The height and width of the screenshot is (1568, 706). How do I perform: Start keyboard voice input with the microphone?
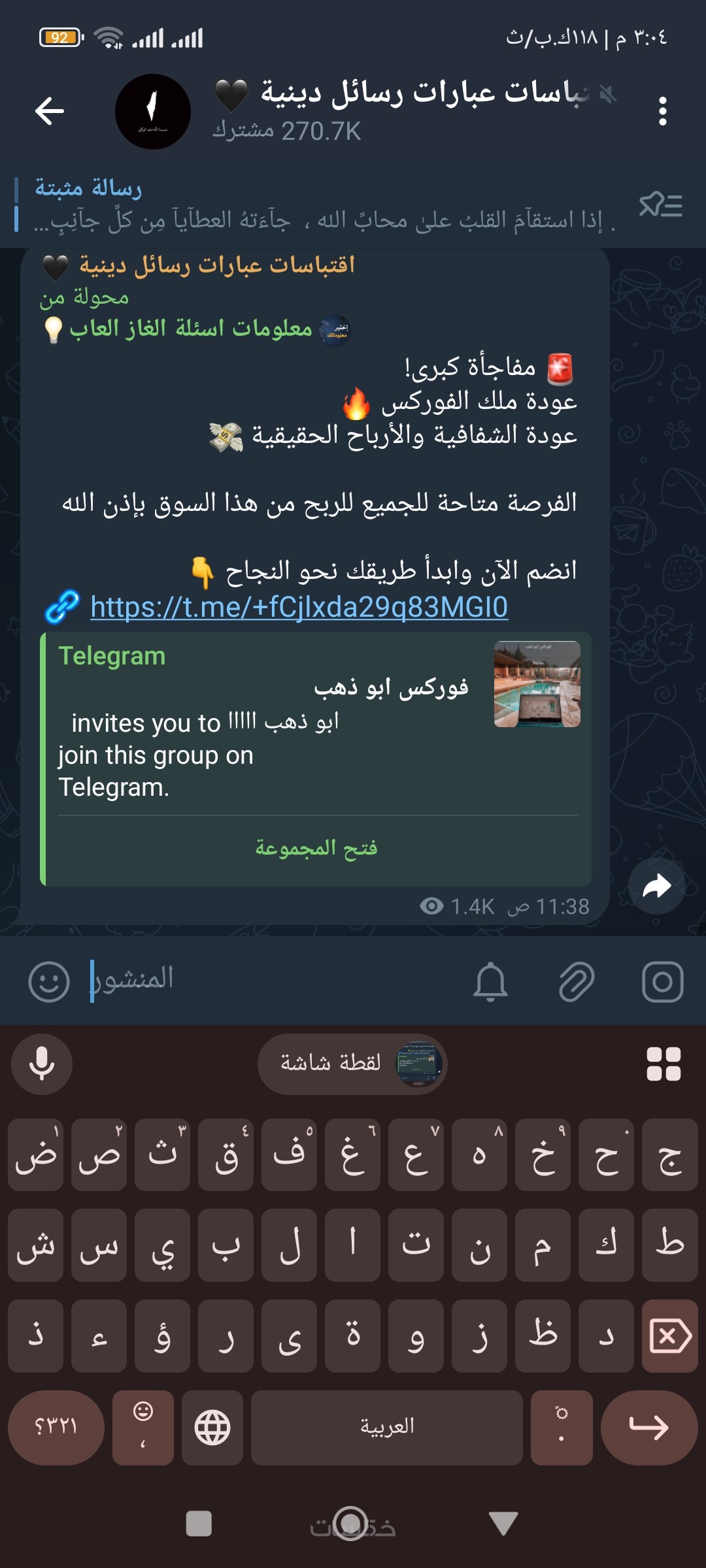42,1064
